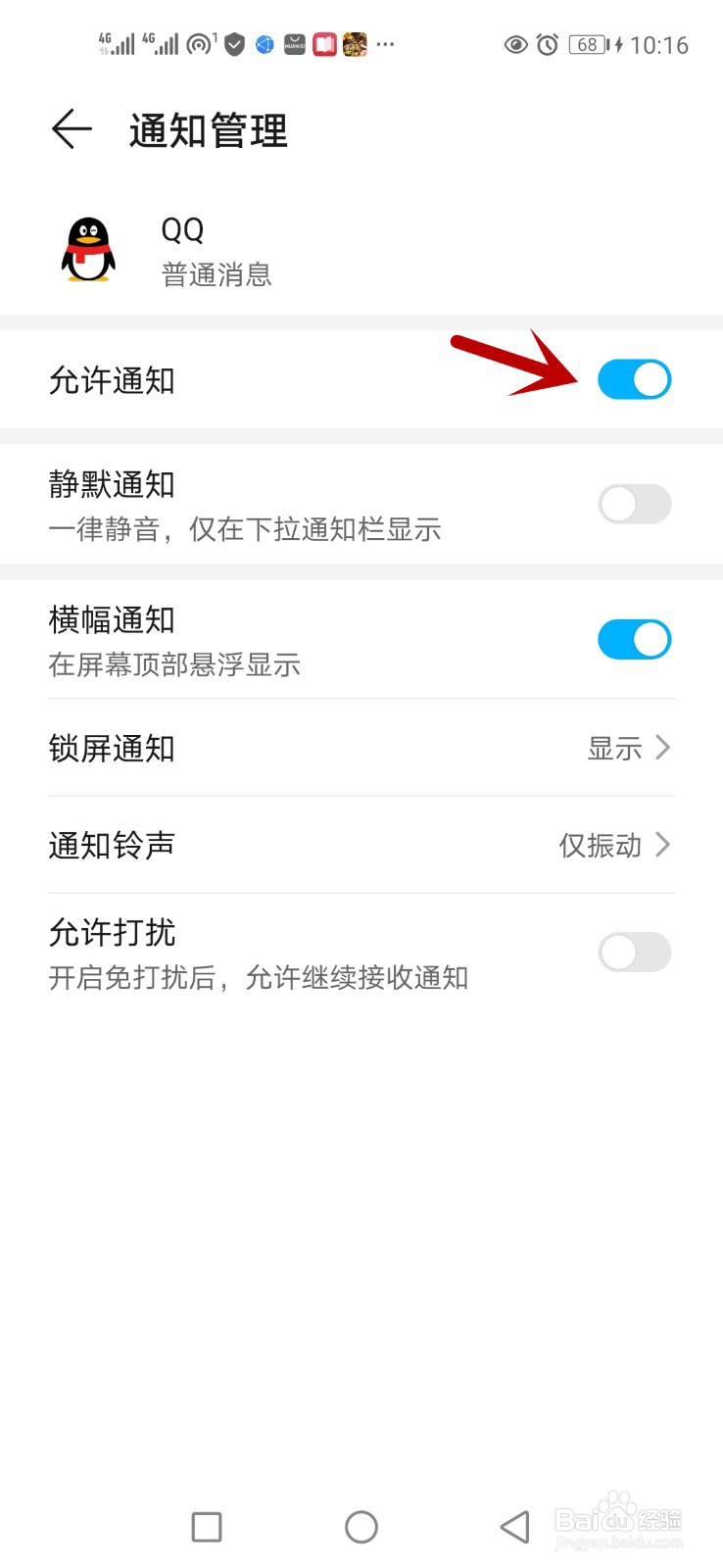The image size is (723, 1568).
Task: Disable the 允许通知 notifications switch
Action: [x=634, y=379]
